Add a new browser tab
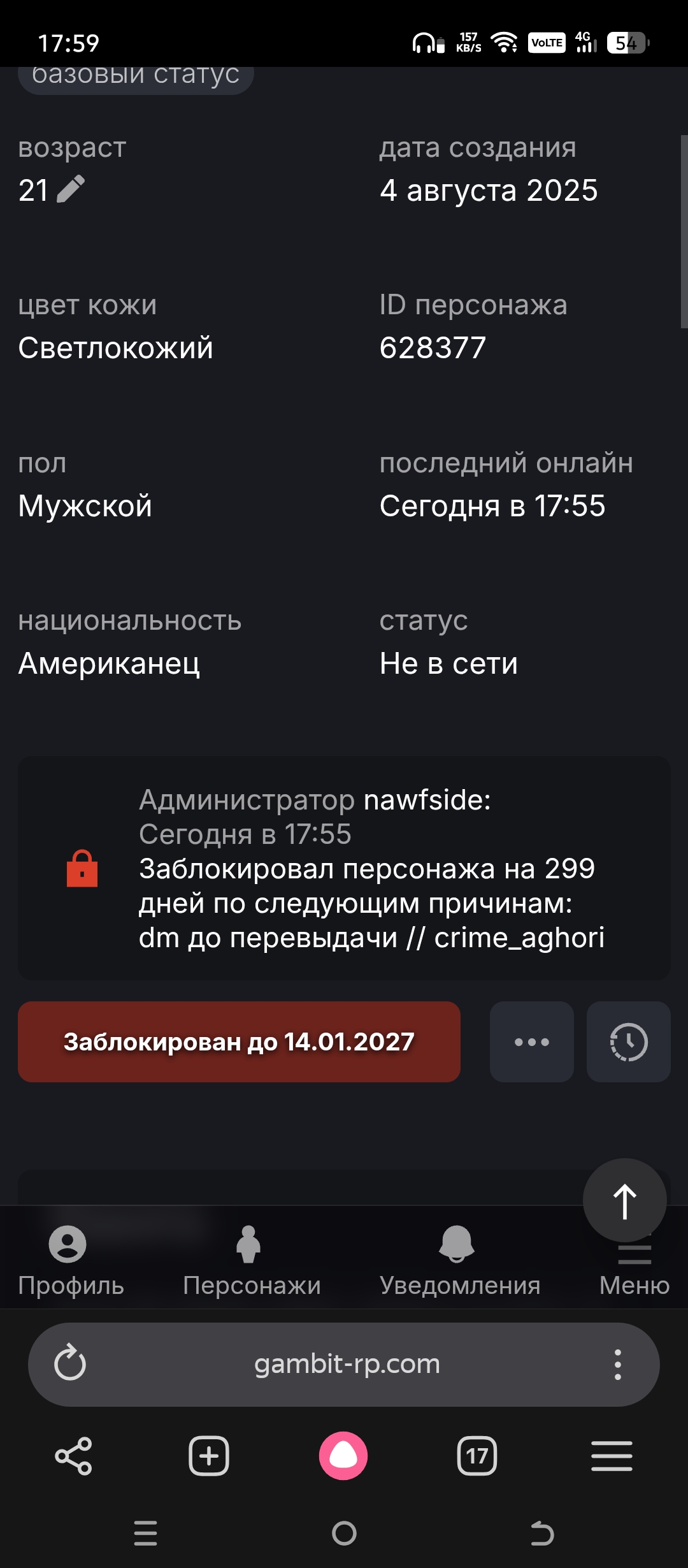688x1568 pixels. [209, 1456]
